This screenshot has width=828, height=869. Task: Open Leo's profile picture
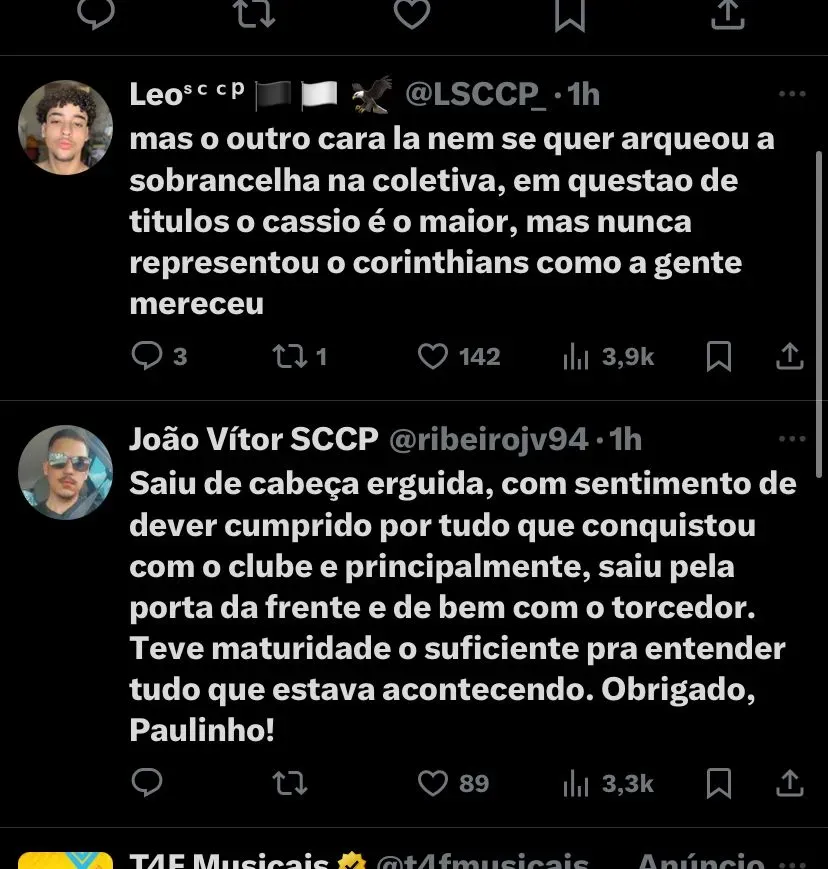(x=65, y=127)
